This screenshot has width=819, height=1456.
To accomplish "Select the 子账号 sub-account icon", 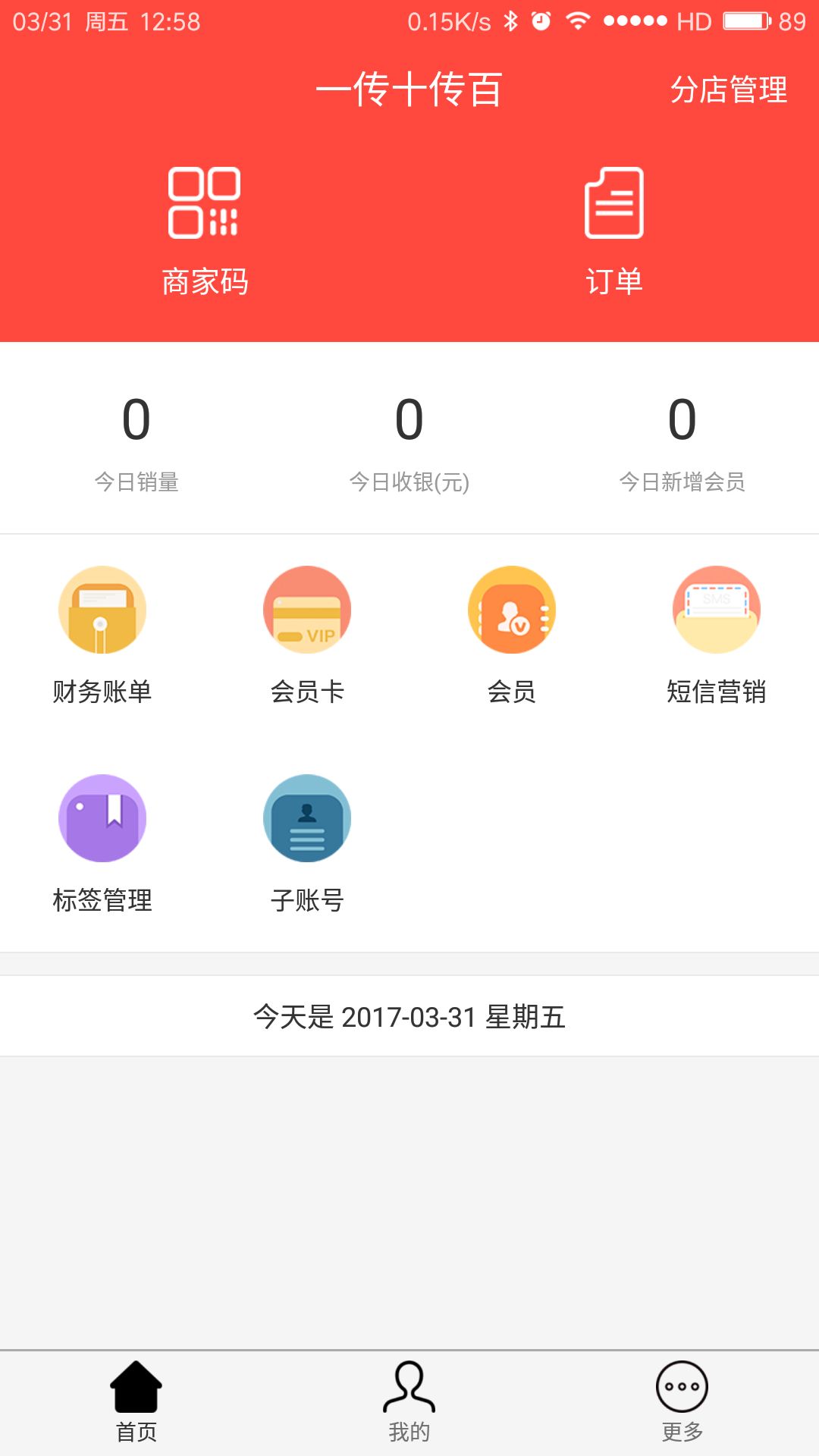I will 307,819.
